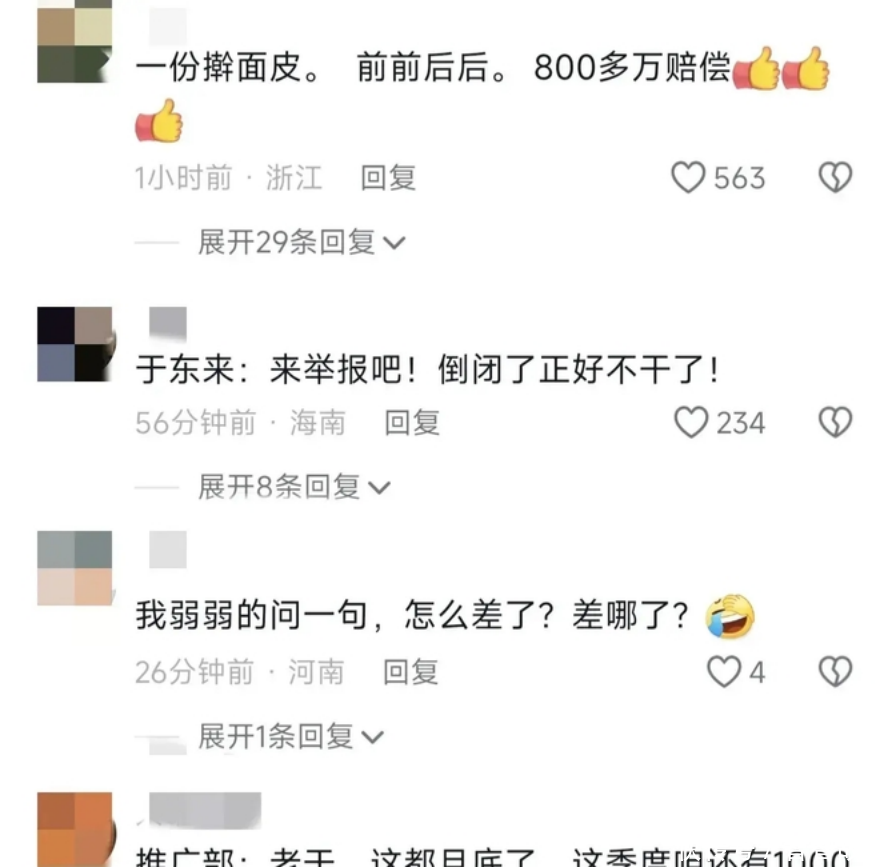Screen dimensions: 896x867
Task: Dislike the 于东来：来举报吧 comment
Action: click(x=835, y=423)
